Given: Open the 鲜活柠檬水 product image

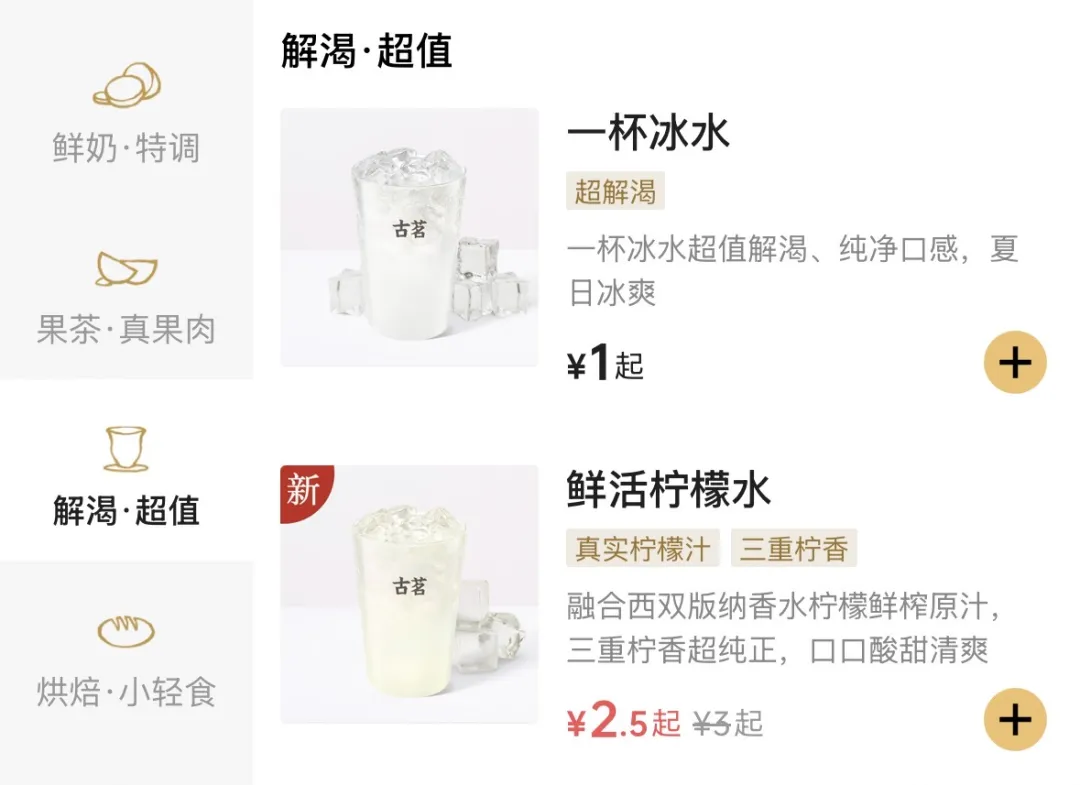Looking at the screenshot, I should click(409, 594).
